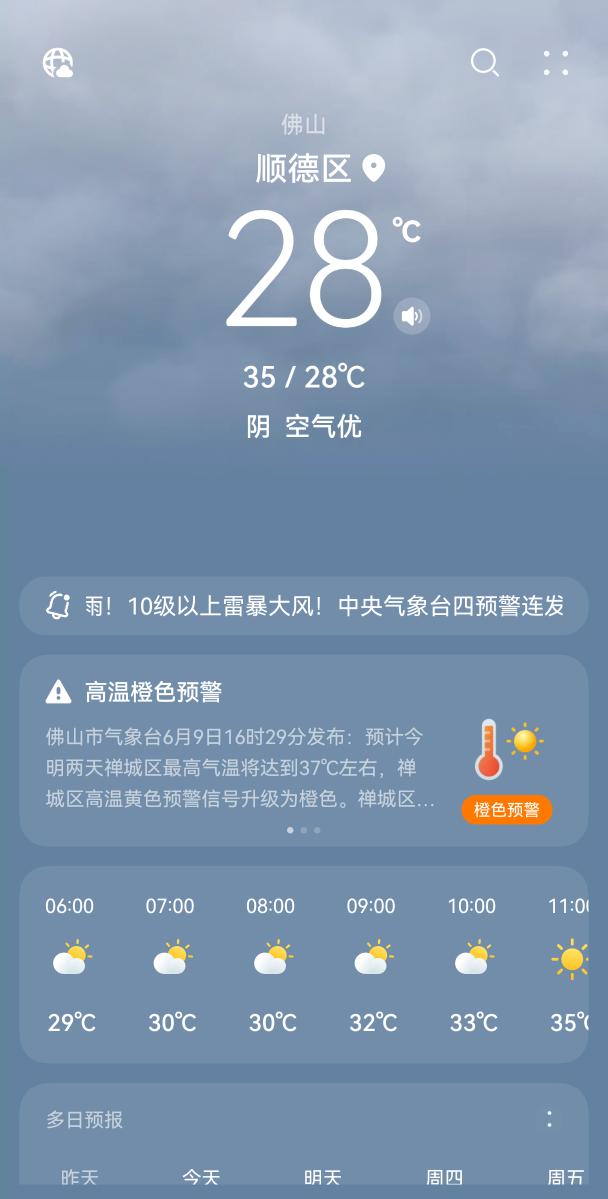Open the 10级以上雷暴大风 news banner
Image resolution: width=608 pixels, height=1199 pixels.
click(x=304, y=605)
